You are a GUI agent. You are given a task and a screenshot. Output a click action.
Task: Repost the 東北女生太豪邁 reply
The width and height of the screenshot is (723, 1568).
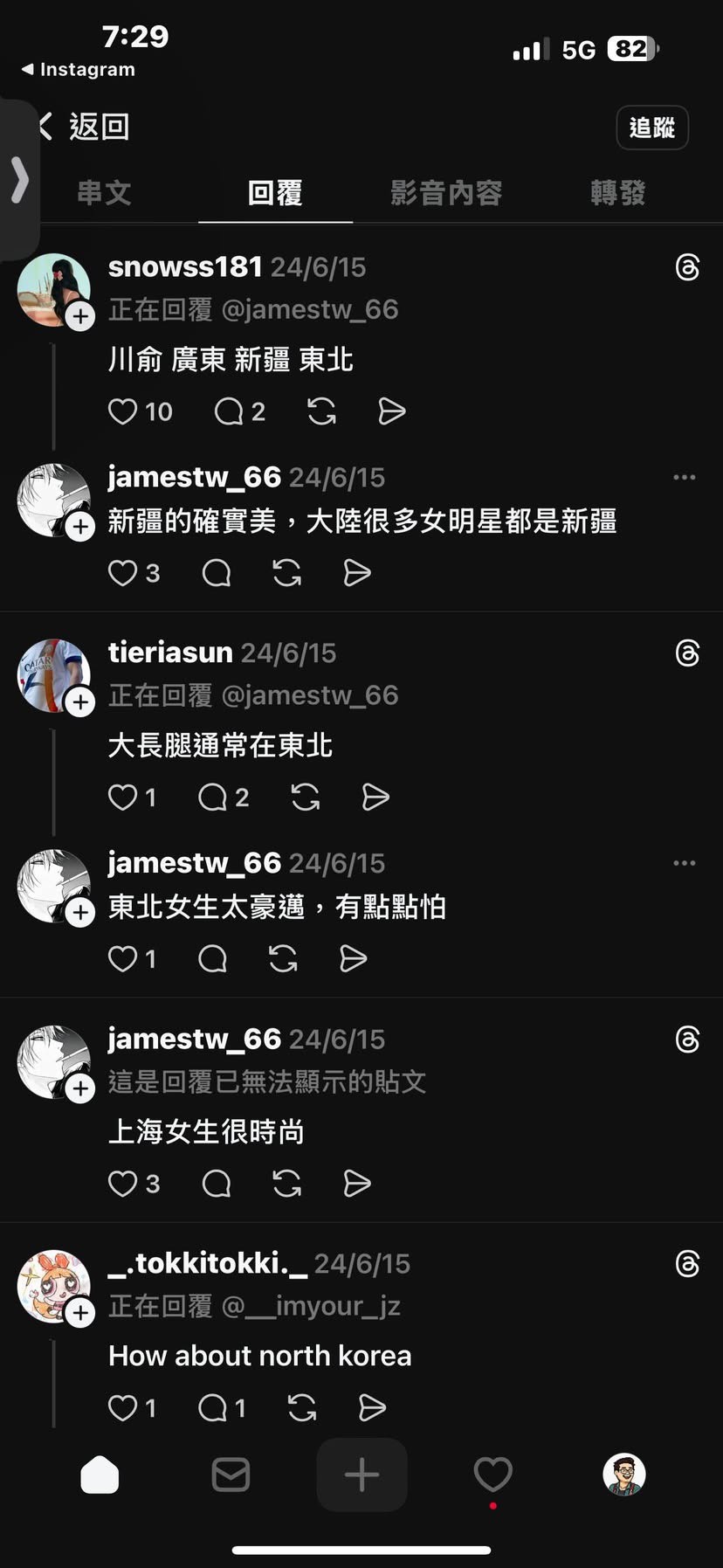click(283, 958)
